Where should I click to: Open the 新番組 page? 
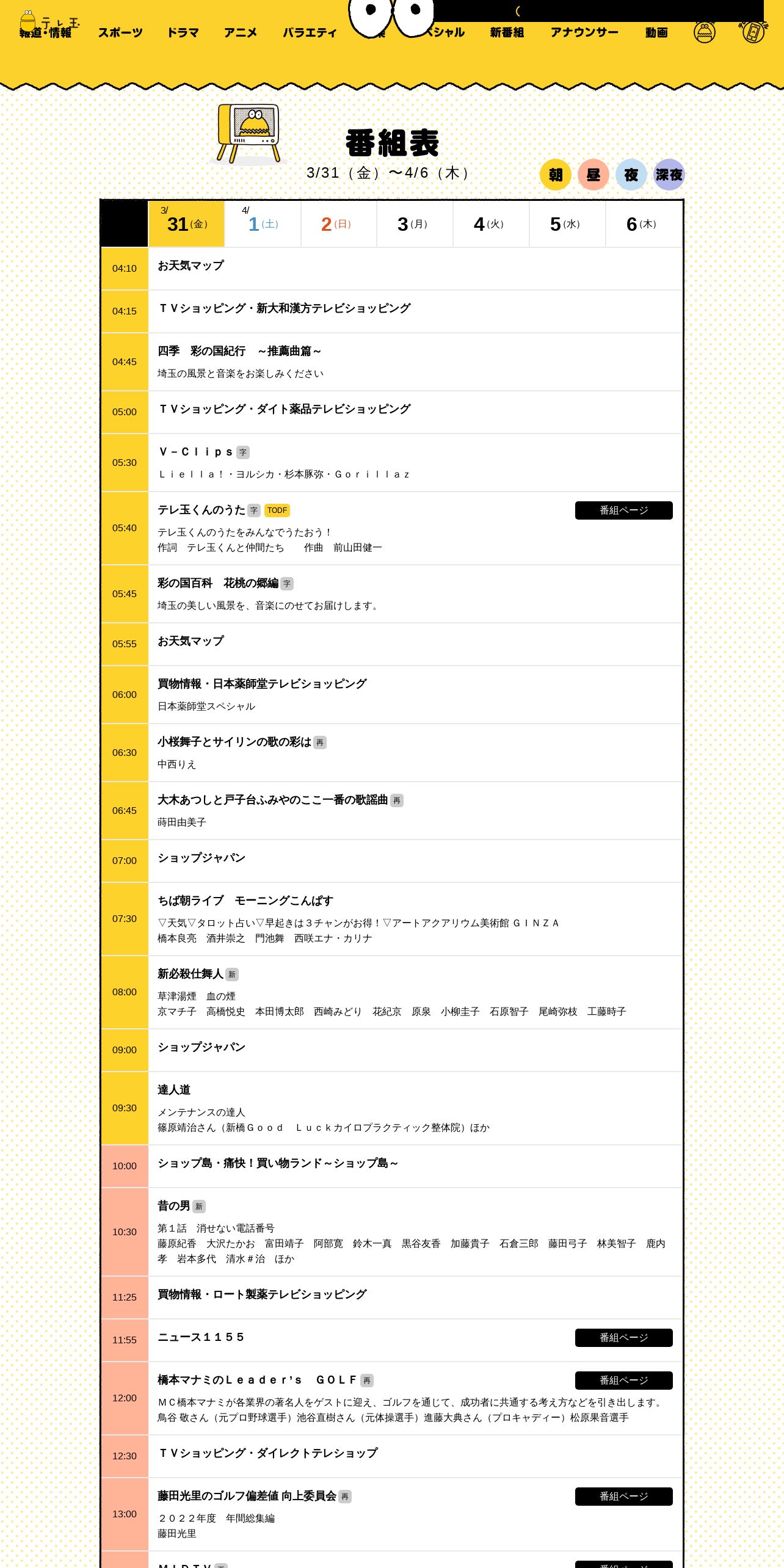tap(507, 32)
